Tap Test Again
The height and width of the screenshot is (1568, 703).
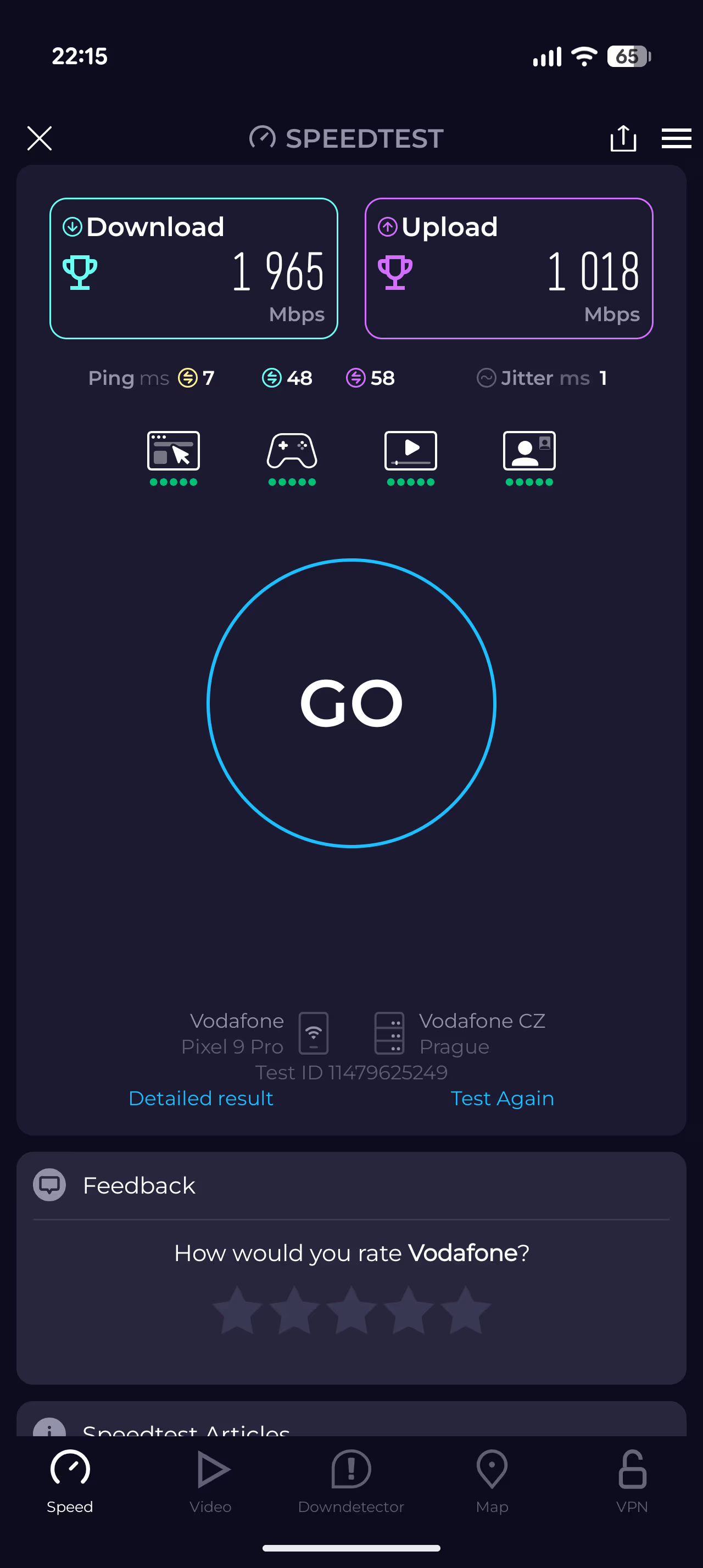(502, 1098)
